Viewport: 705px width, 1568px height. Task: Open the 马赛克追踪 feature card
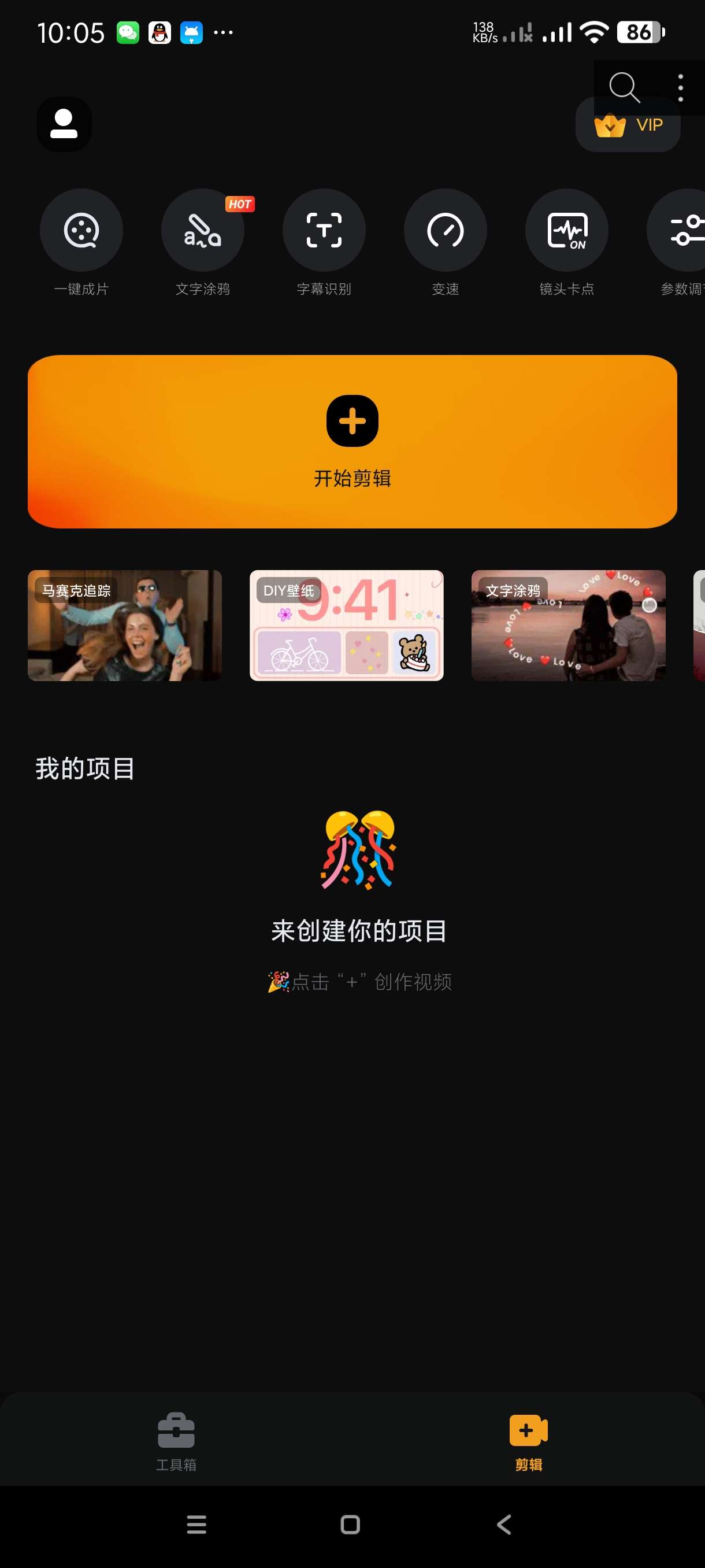click(x=125, y=625)
